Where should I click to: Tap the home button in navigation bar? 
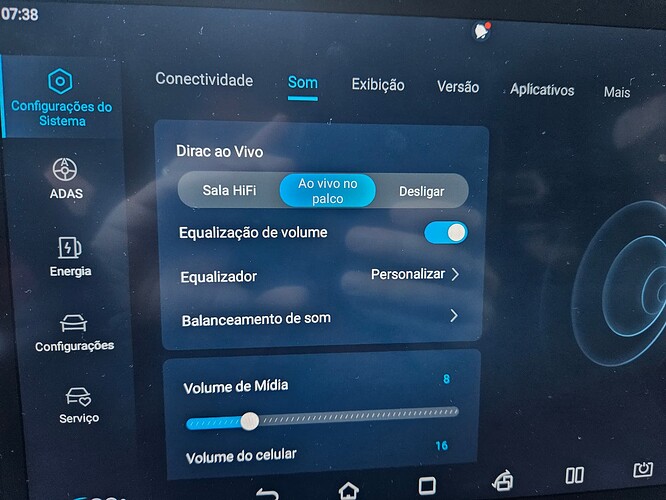point(348,490)
